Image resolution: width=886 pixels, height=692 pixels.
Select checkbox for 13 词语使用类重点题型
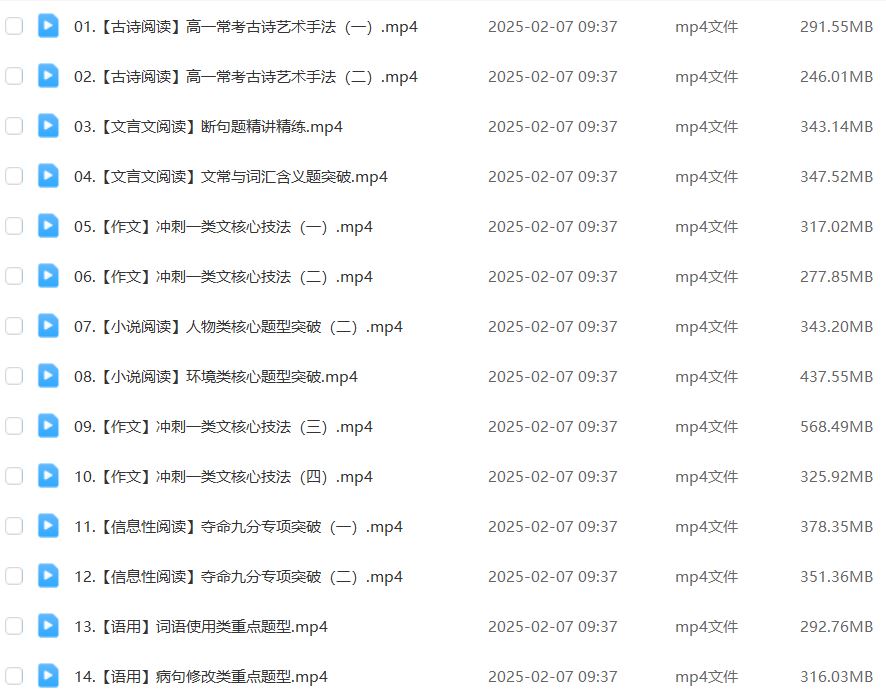pos(14,626)
